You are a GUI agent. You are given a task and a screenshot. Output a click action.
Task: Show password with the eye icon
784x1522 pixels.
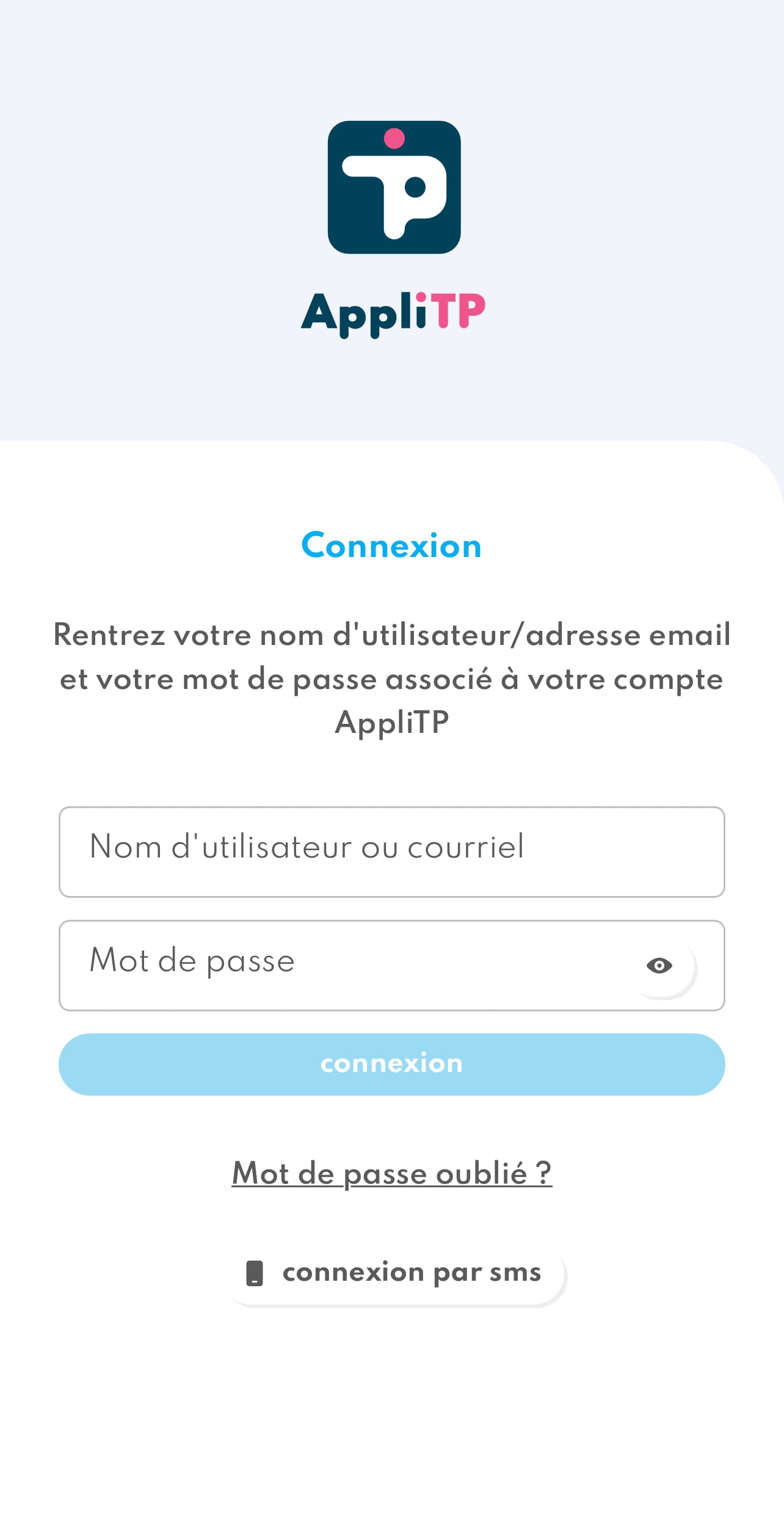[659, 966]
